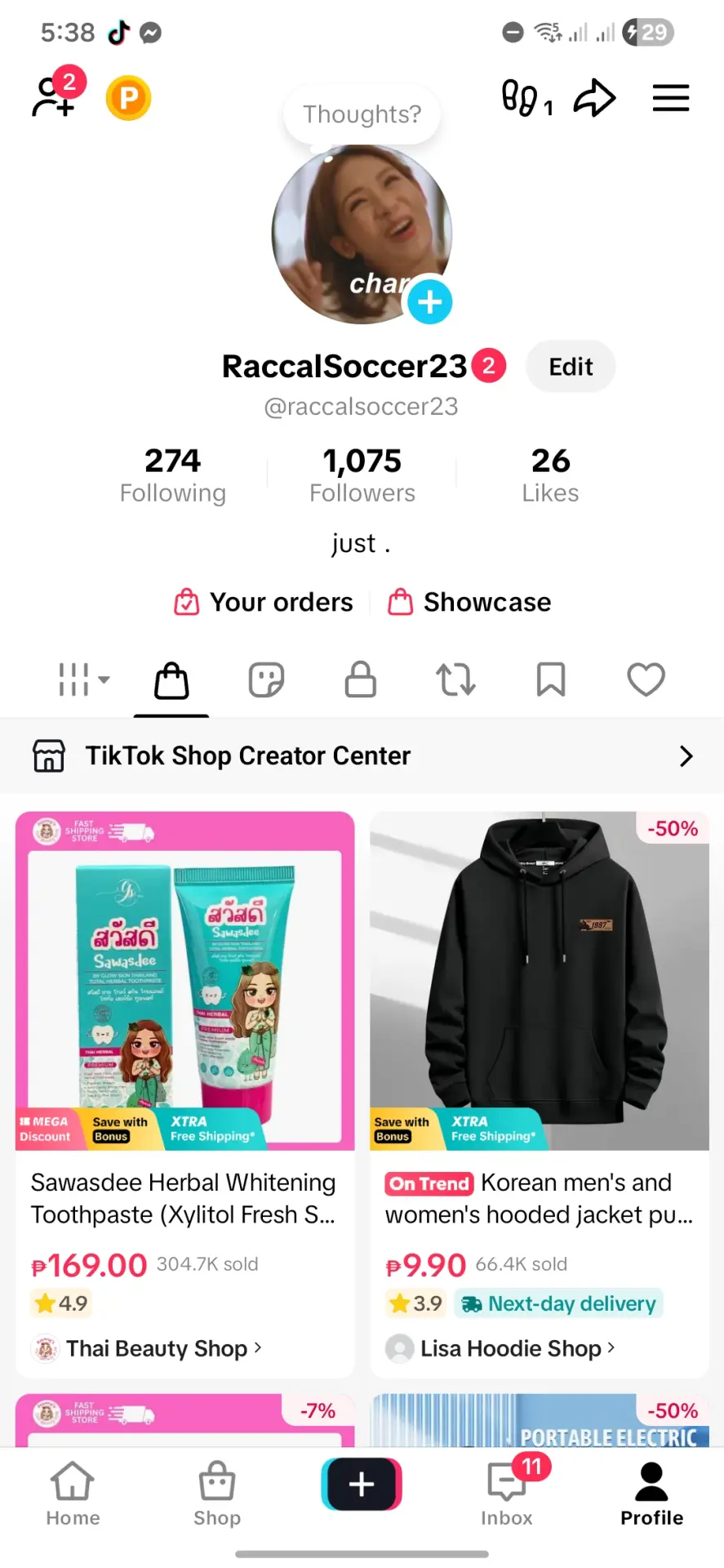Tap the plus badge on profile photo
The image size is (724, 1568).
(x=430, y=301)
